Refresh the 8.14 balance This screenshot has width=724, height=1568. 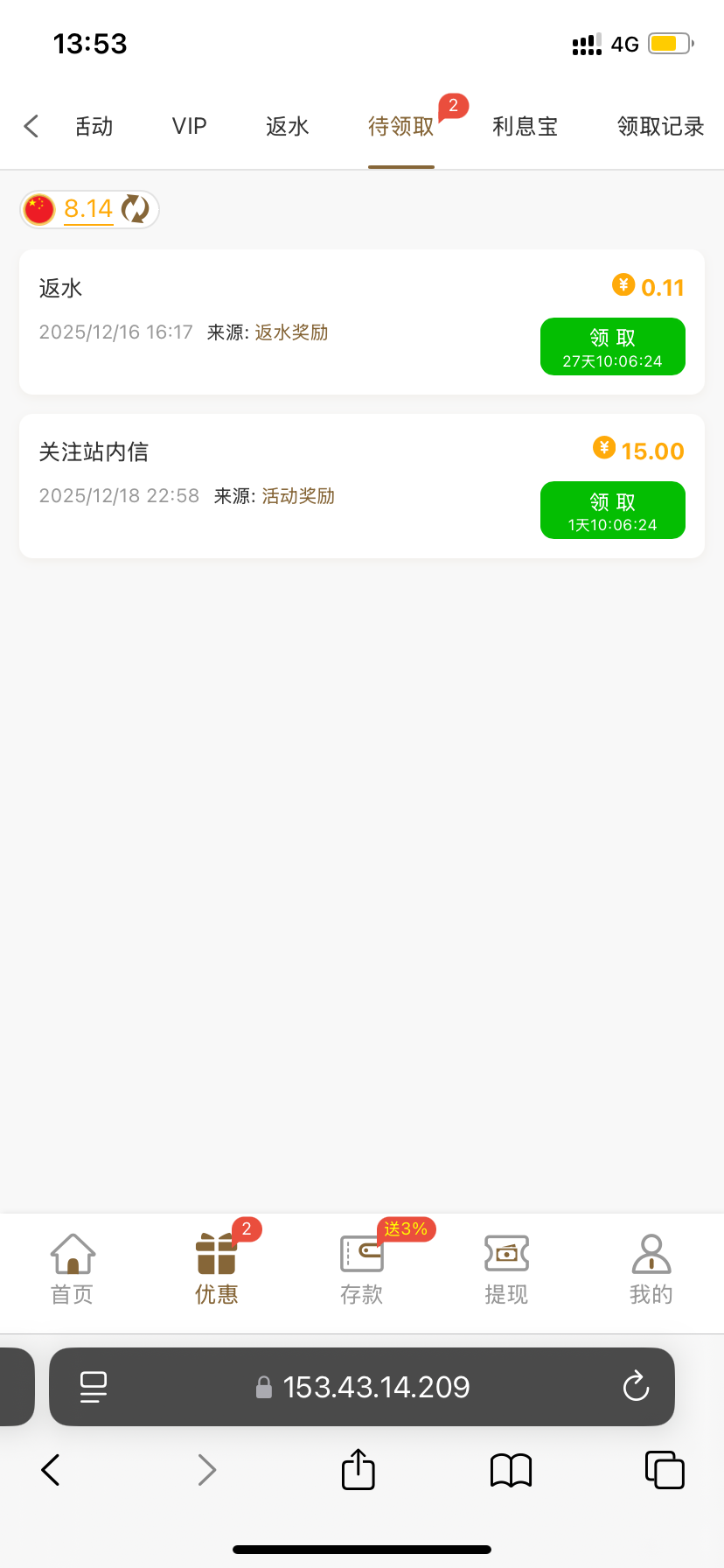[x=135, y=209]
